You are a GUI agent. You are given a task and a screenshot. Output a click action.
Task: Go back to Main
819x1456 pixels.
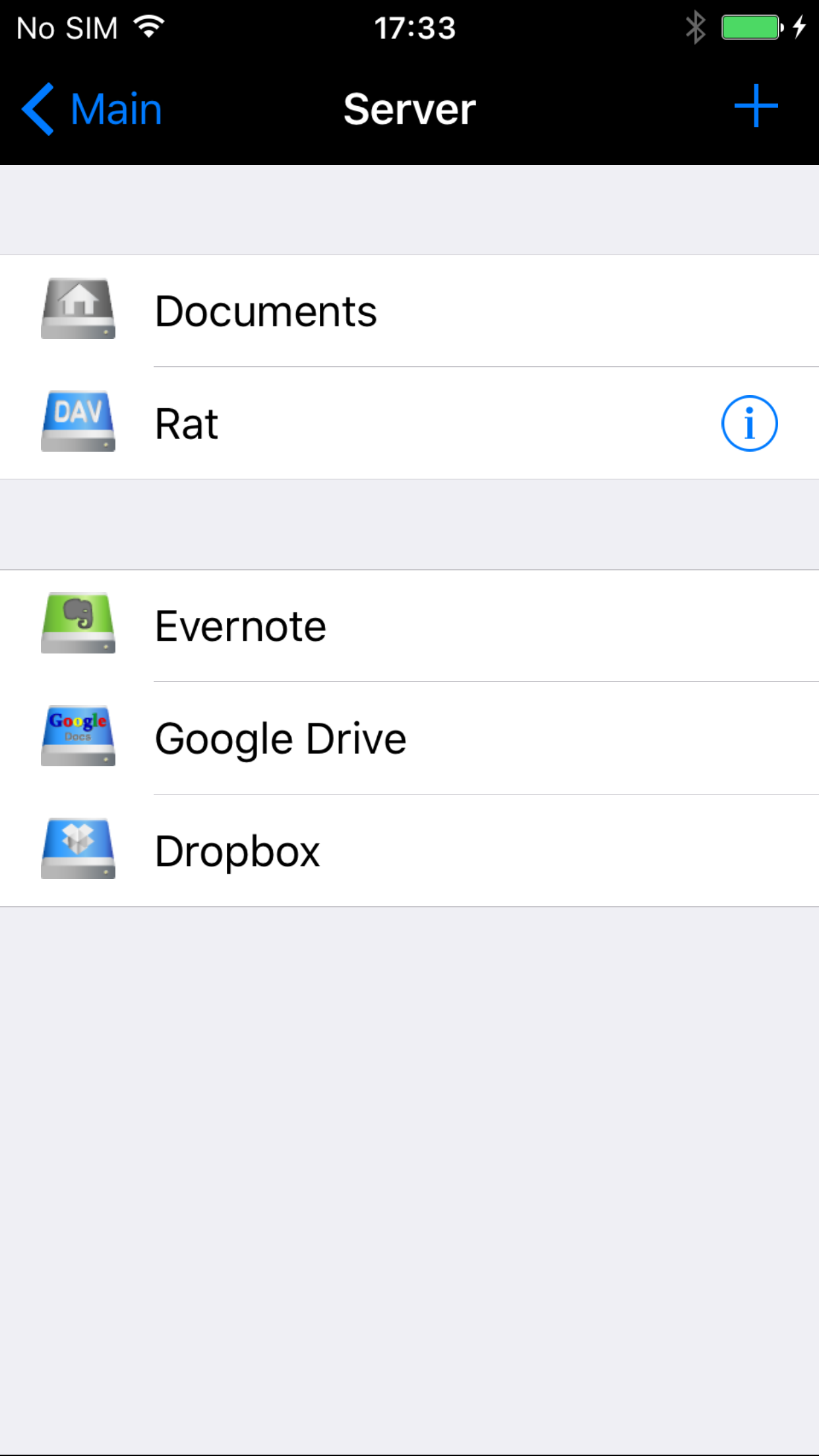pos(92,109)
